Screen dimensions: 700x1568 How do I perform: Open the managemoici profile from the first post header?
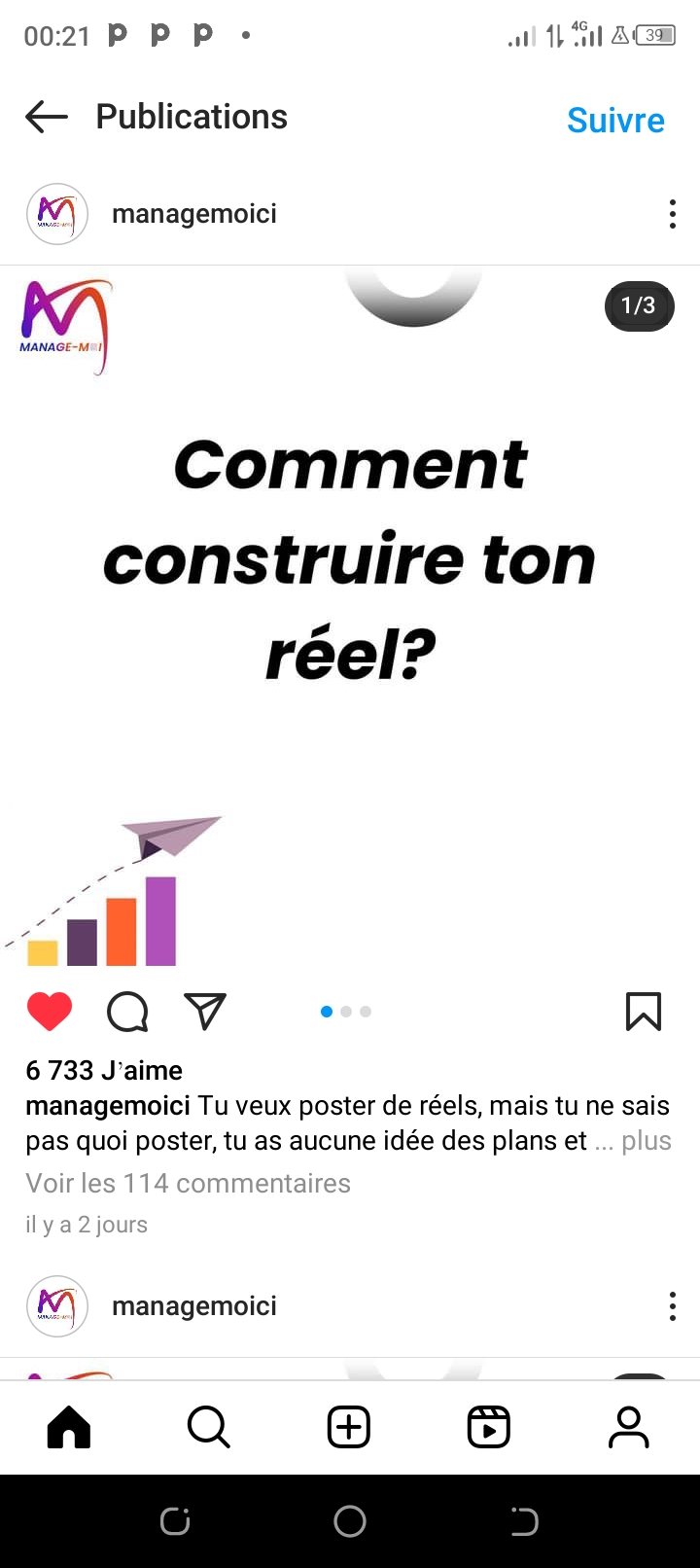pos(194,214)
